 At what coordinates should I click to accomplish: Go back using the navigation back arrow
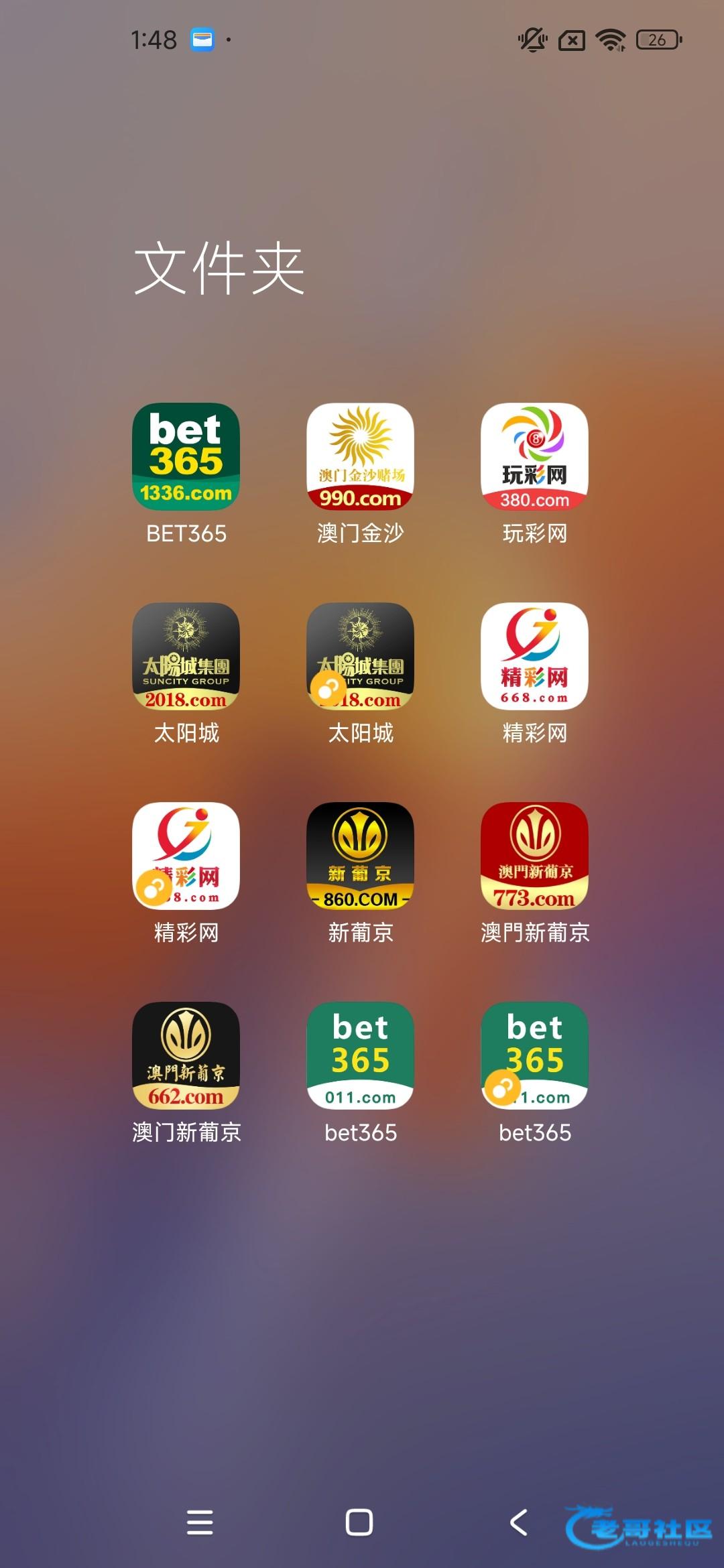520,1522
